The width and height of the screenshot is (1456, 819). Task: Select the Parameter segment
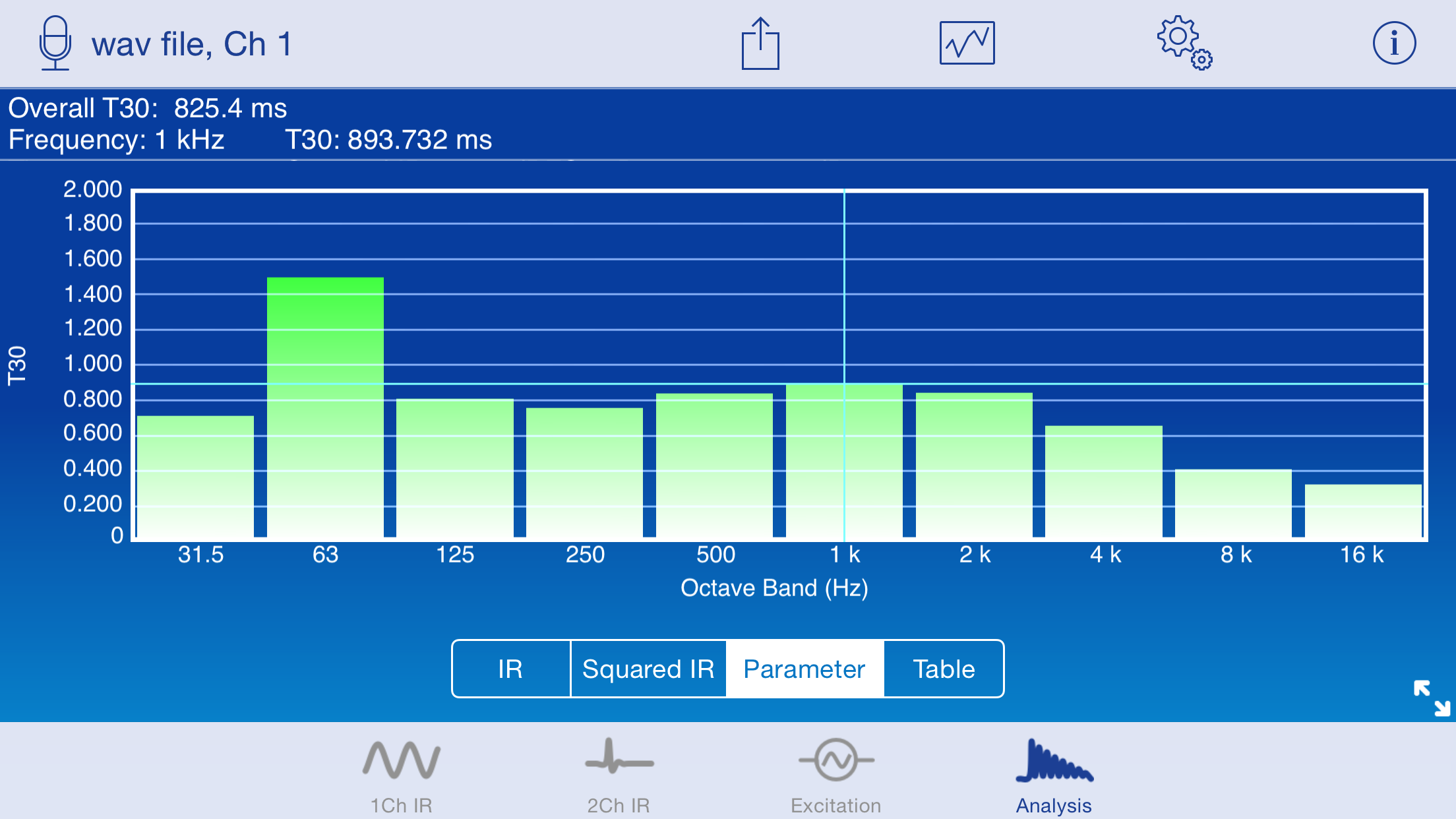click(804, 669)
